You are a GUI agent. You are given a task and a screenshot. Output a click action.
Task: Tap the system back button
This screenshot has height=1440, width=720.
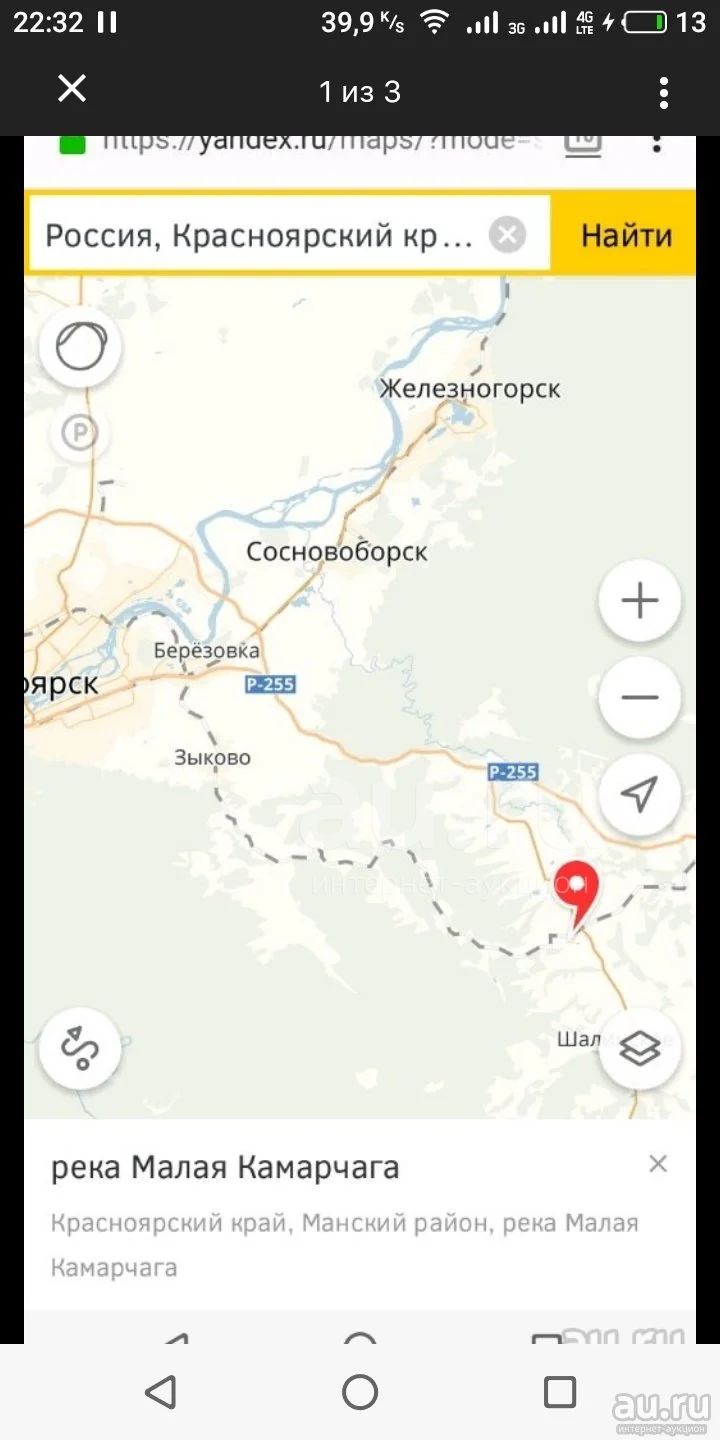tap(160, 1392)
